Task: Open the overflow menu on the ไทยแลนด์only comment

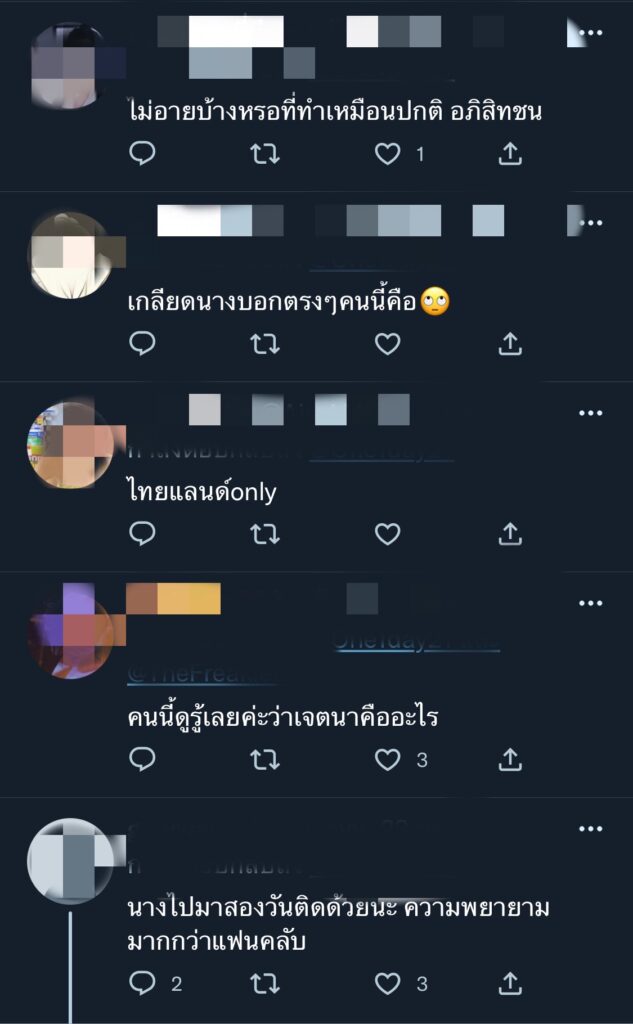Action: 591,413
